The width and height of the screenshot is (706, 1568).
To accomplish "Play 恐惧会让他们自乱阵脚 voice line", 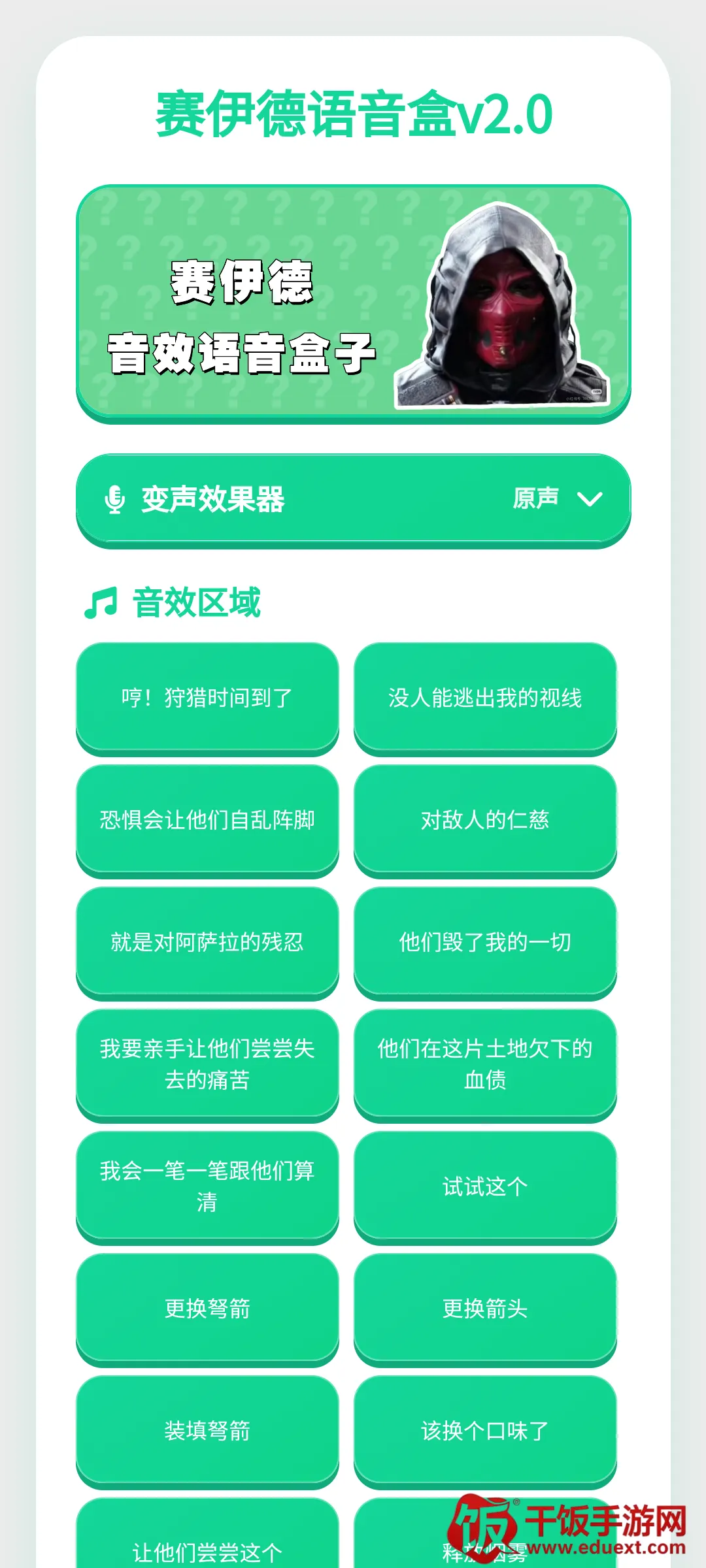I will (x=207, y=820).
